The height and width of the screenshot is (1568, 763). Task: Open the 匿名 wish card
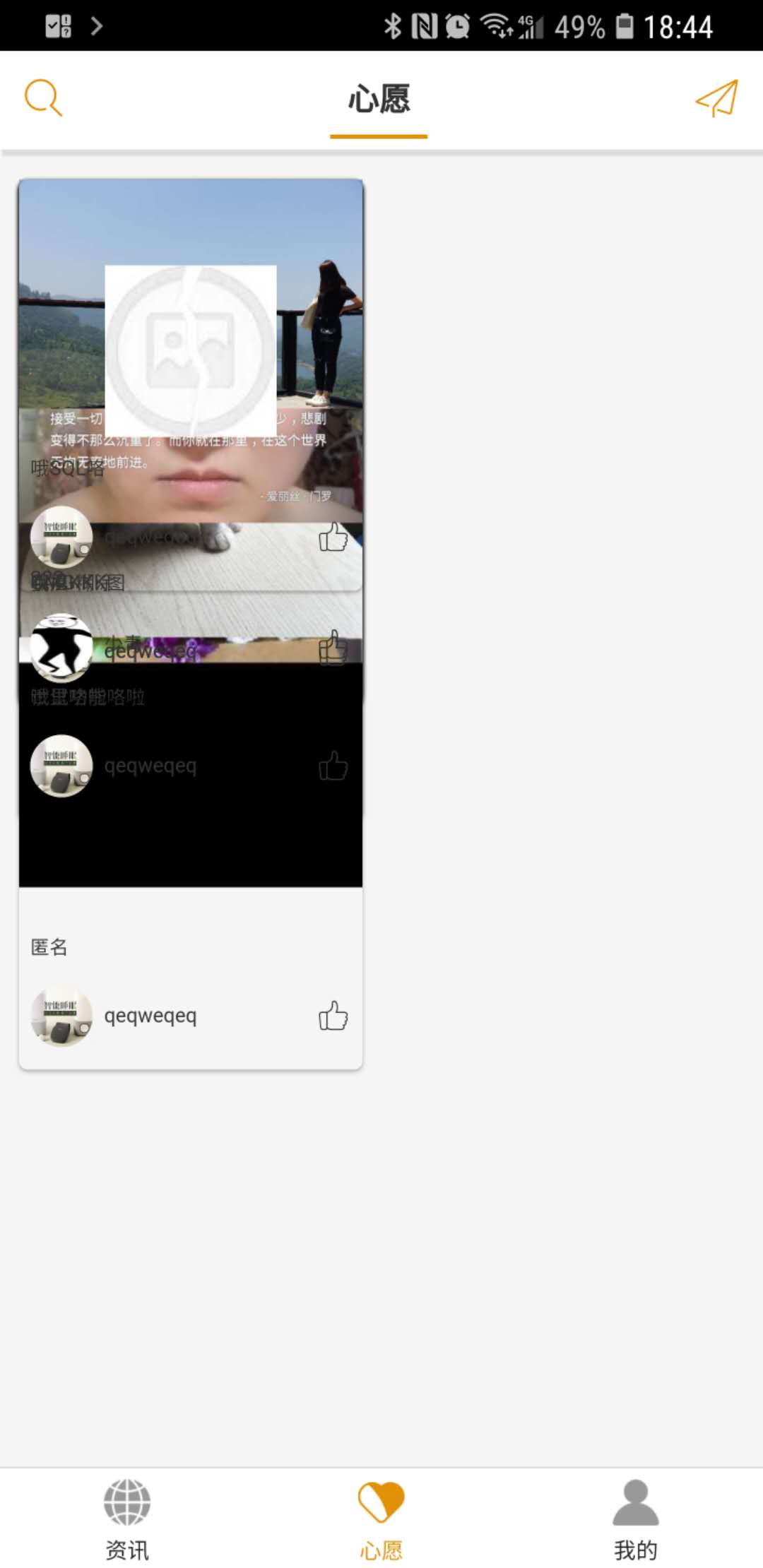pyautogui.click(x=191, y=978)
